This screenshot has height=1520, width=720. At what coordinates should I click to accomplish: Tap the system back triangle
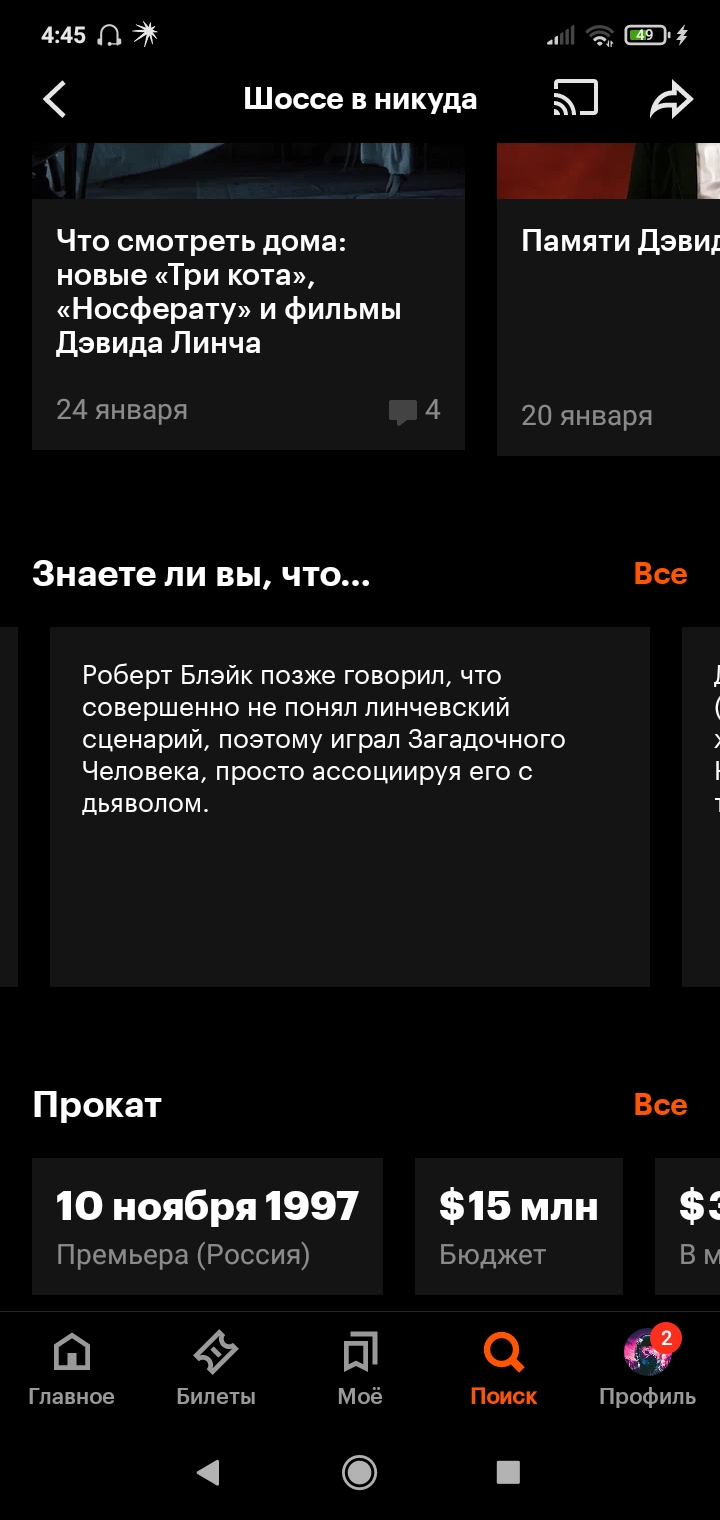coord(208,1472)
